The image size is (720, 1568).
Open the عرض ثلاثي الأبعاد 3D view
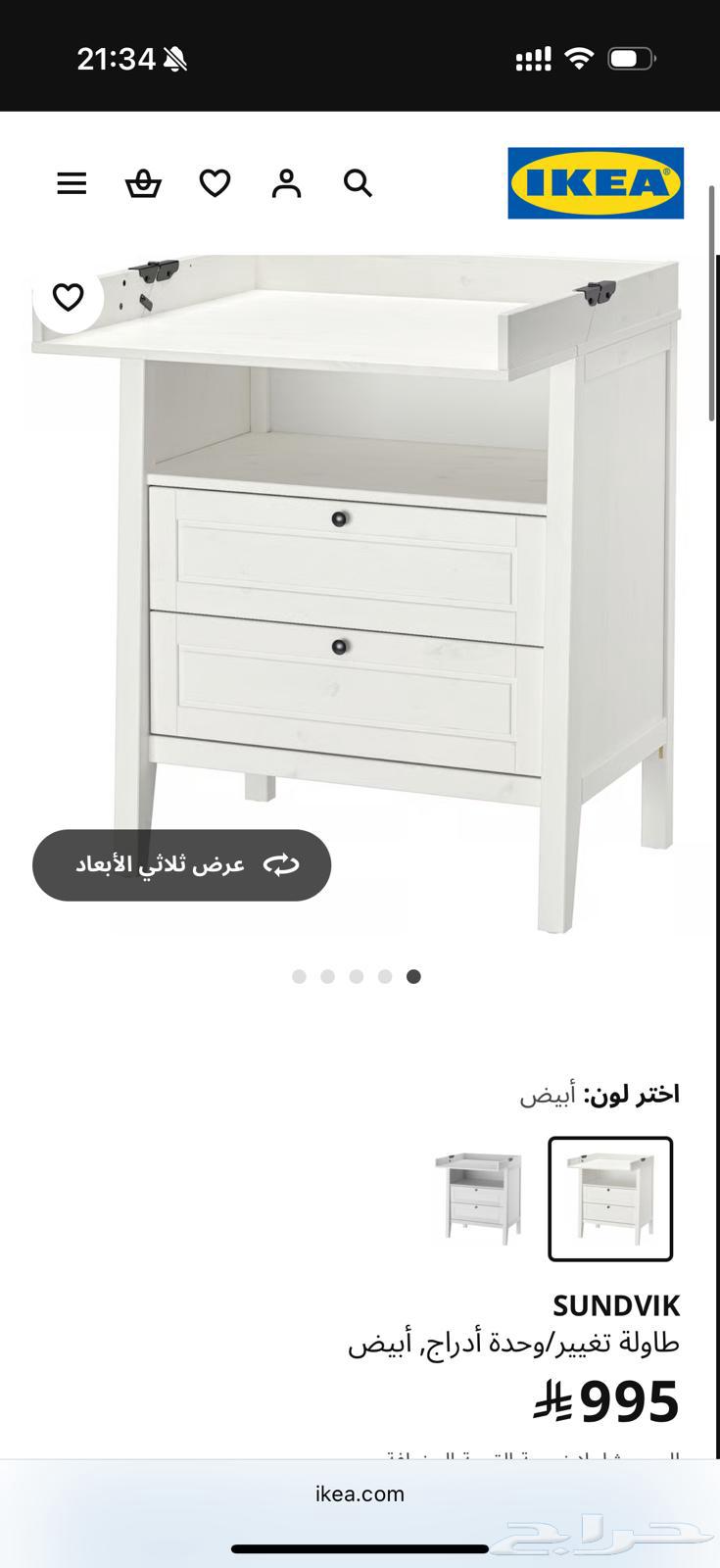pos(181,864)
